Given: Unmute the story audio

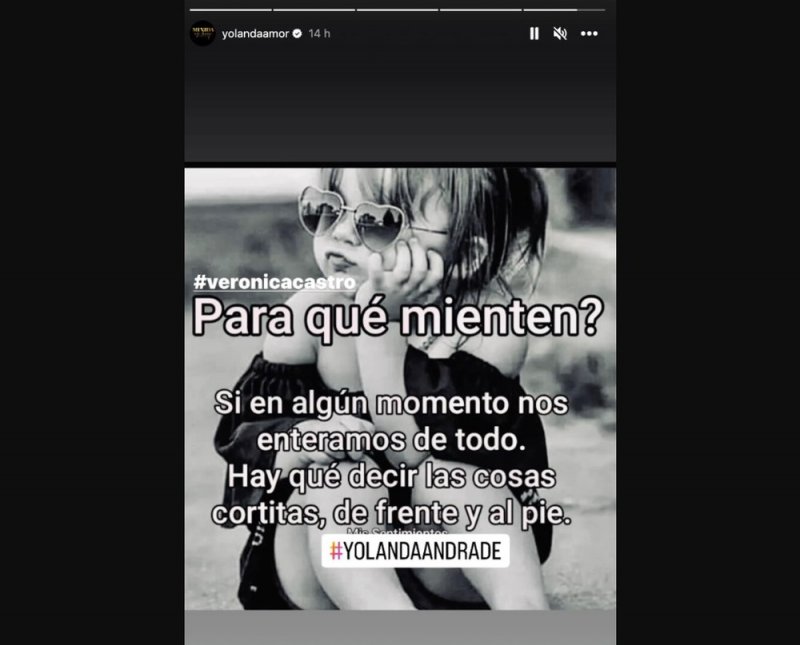Looking at the screenshot, I should (560, 33).
